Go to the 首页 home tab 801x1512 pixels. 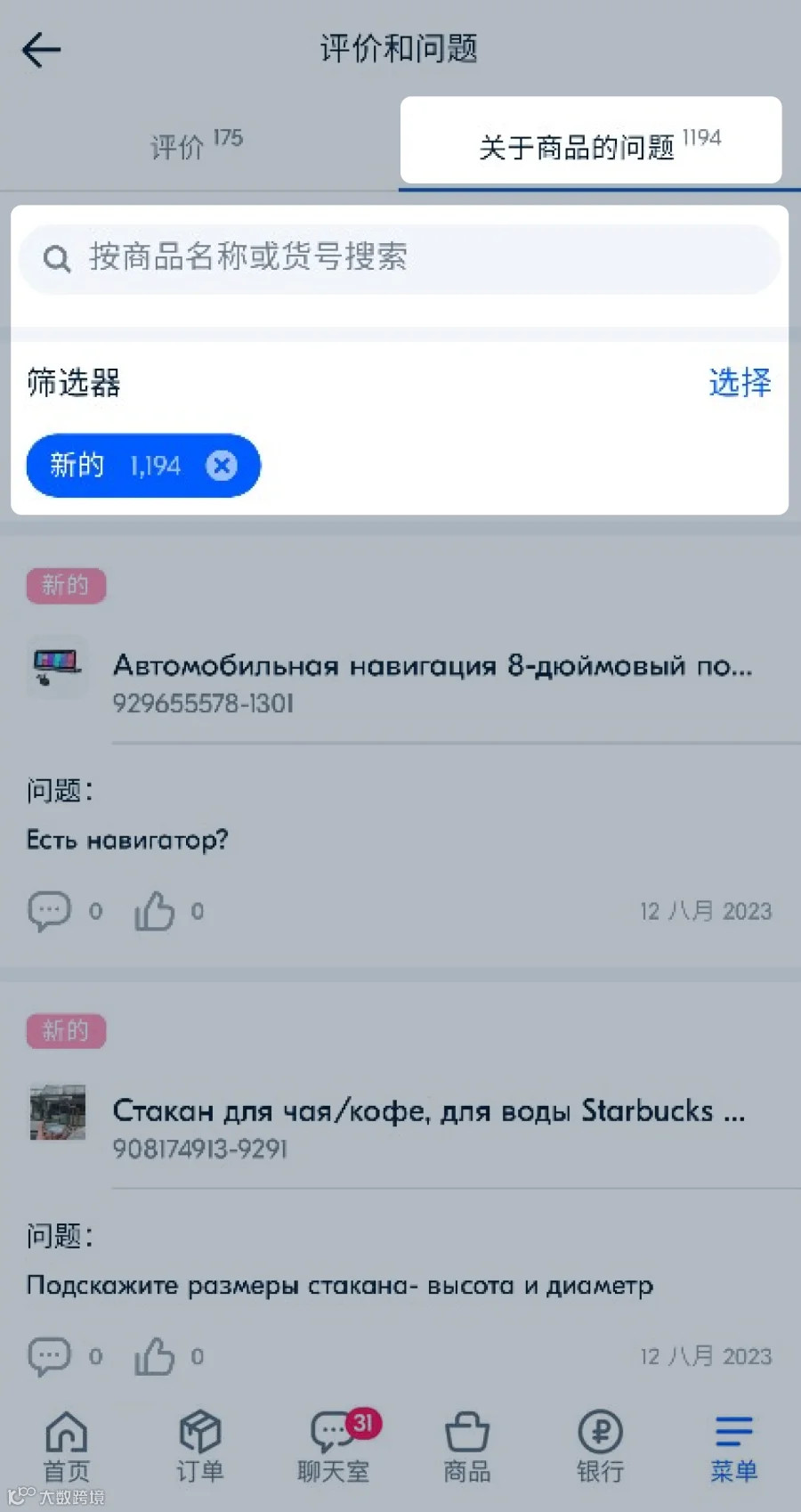click(x=67, y=1446)
